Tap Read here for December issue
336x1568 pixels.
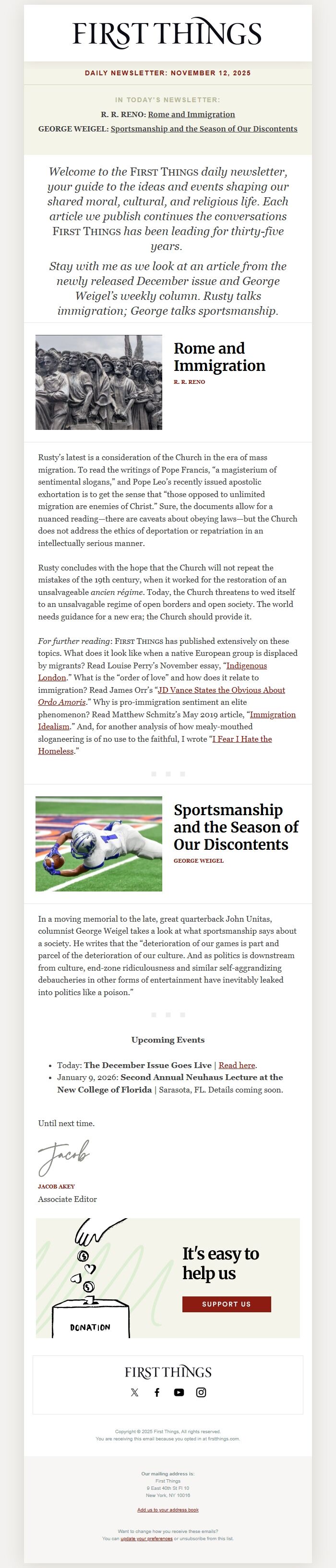tap(237, 1065)
